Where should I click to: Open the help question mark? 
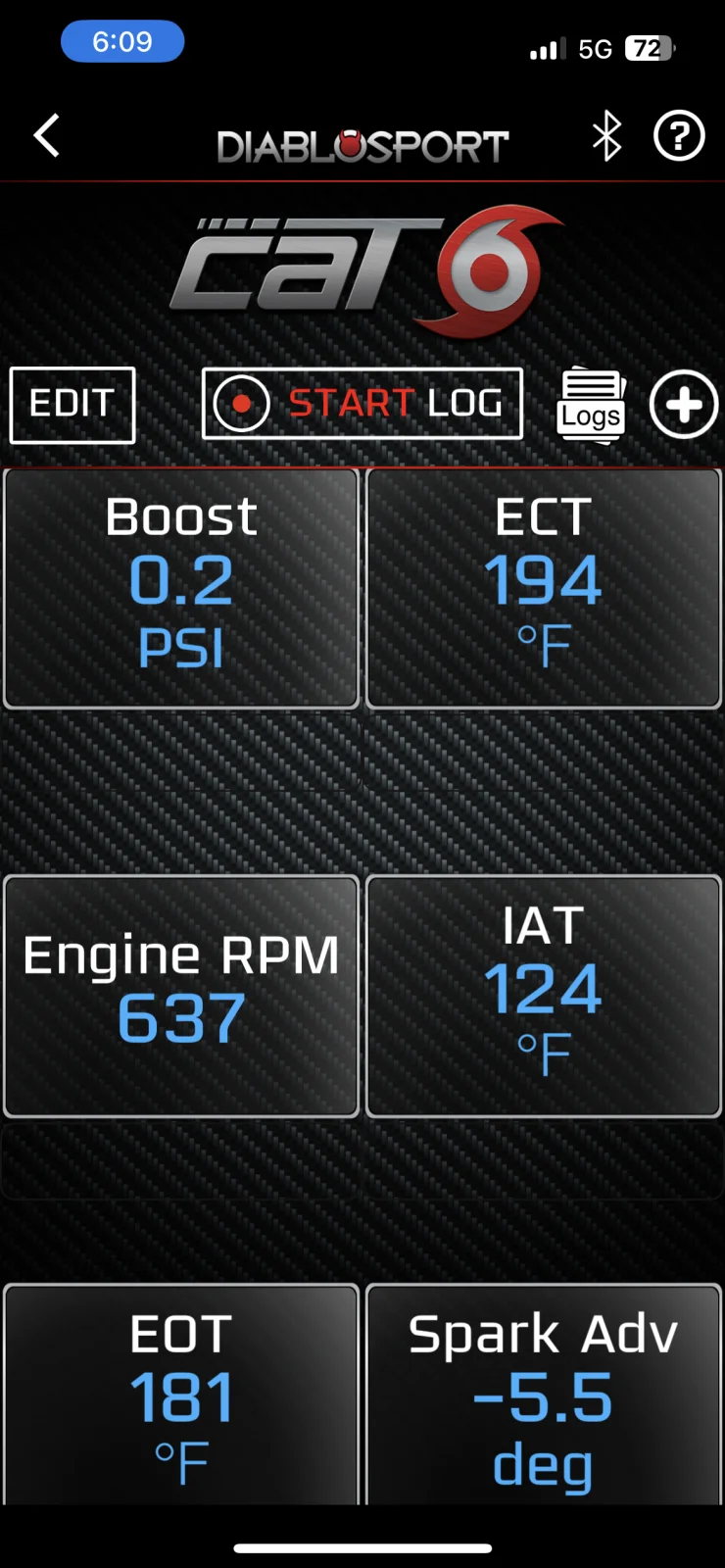pyautogui.click(x=678, y=136)
